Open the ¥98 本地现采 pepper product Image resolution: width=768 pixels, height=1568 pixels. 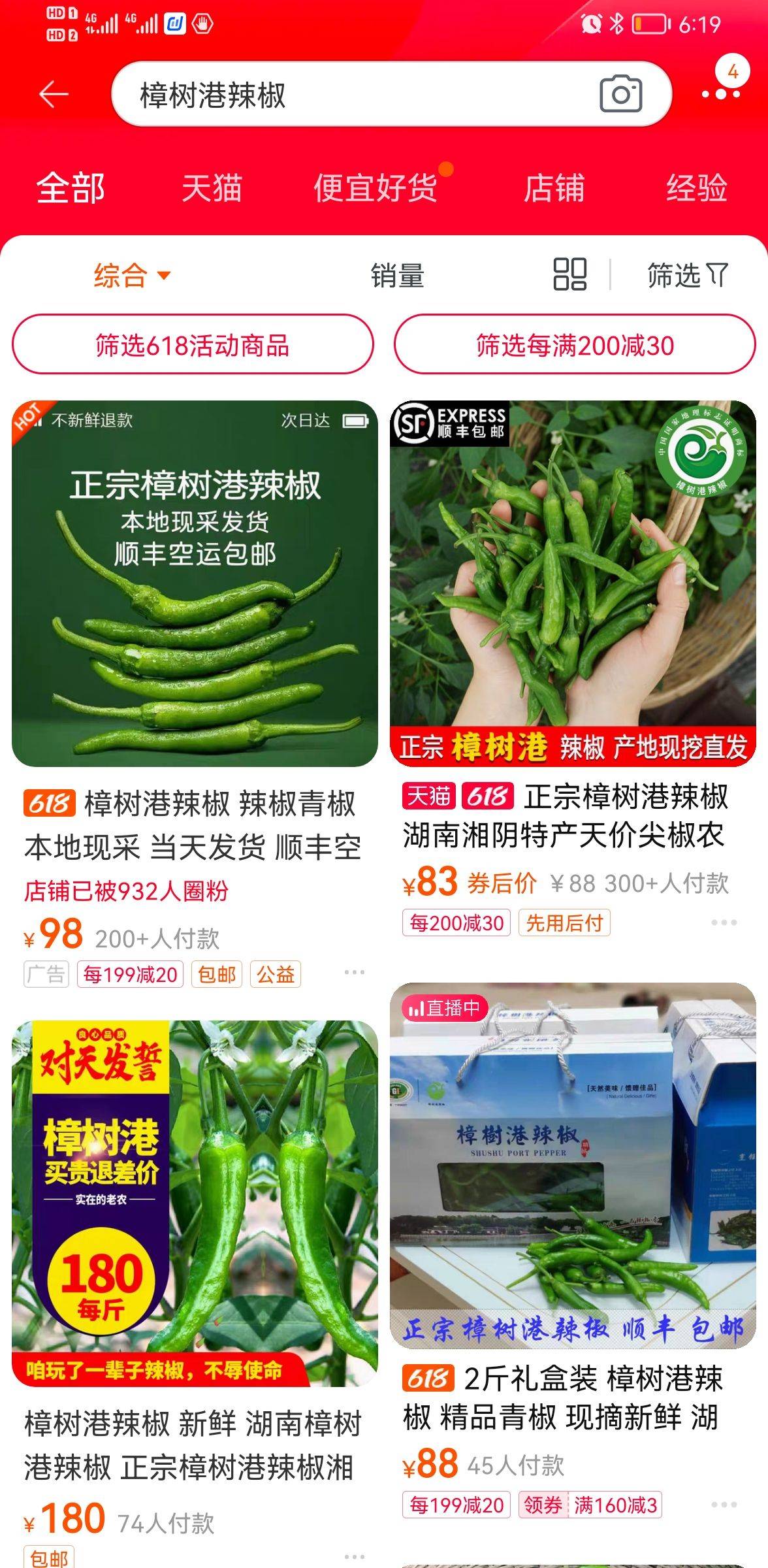pyautogui.click(x=195, y=583)
